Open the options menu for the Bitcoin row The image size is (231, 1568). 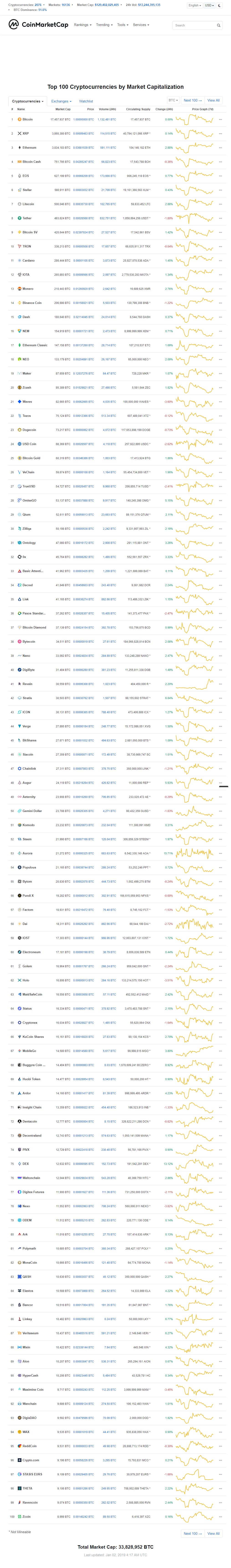coord(221,119)
